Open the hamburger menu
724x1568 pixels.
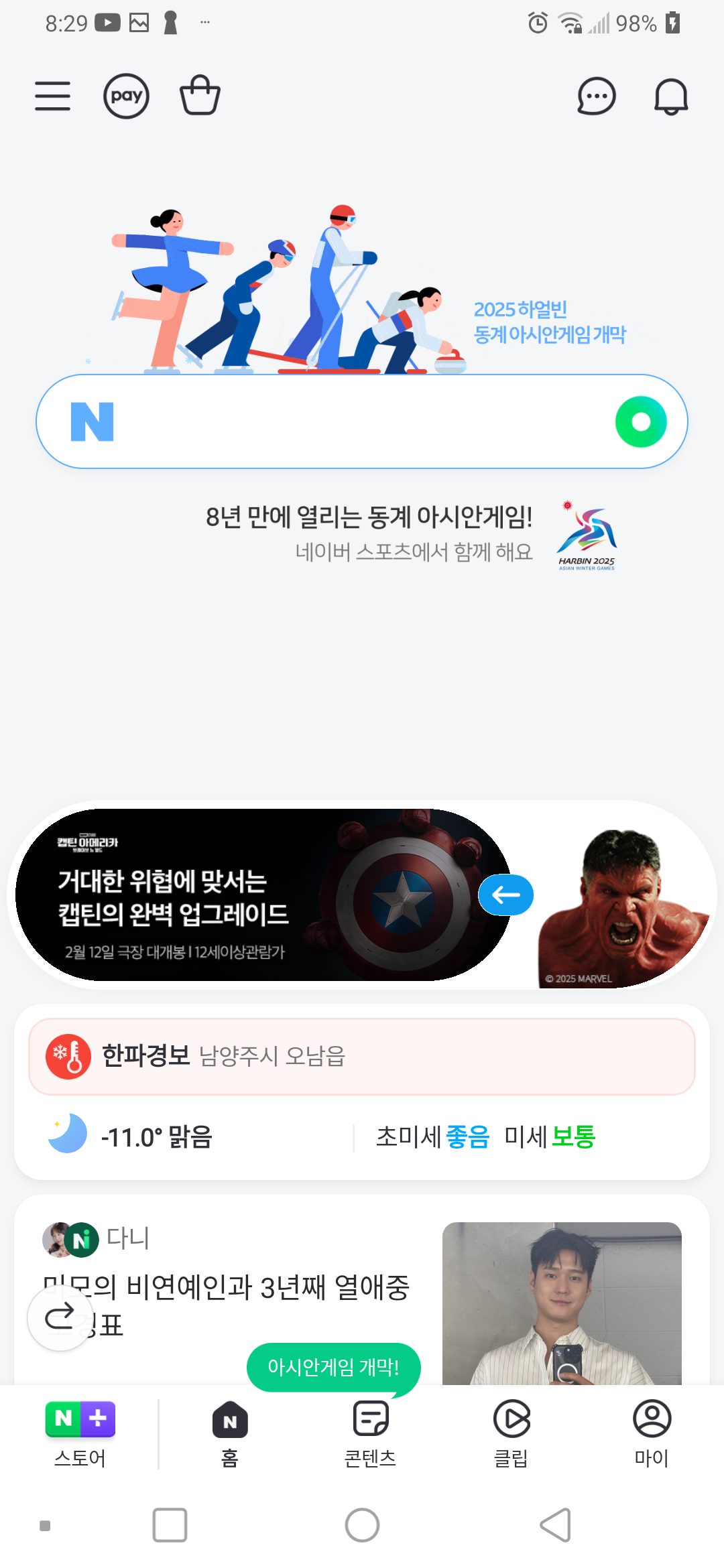(52, 96)
